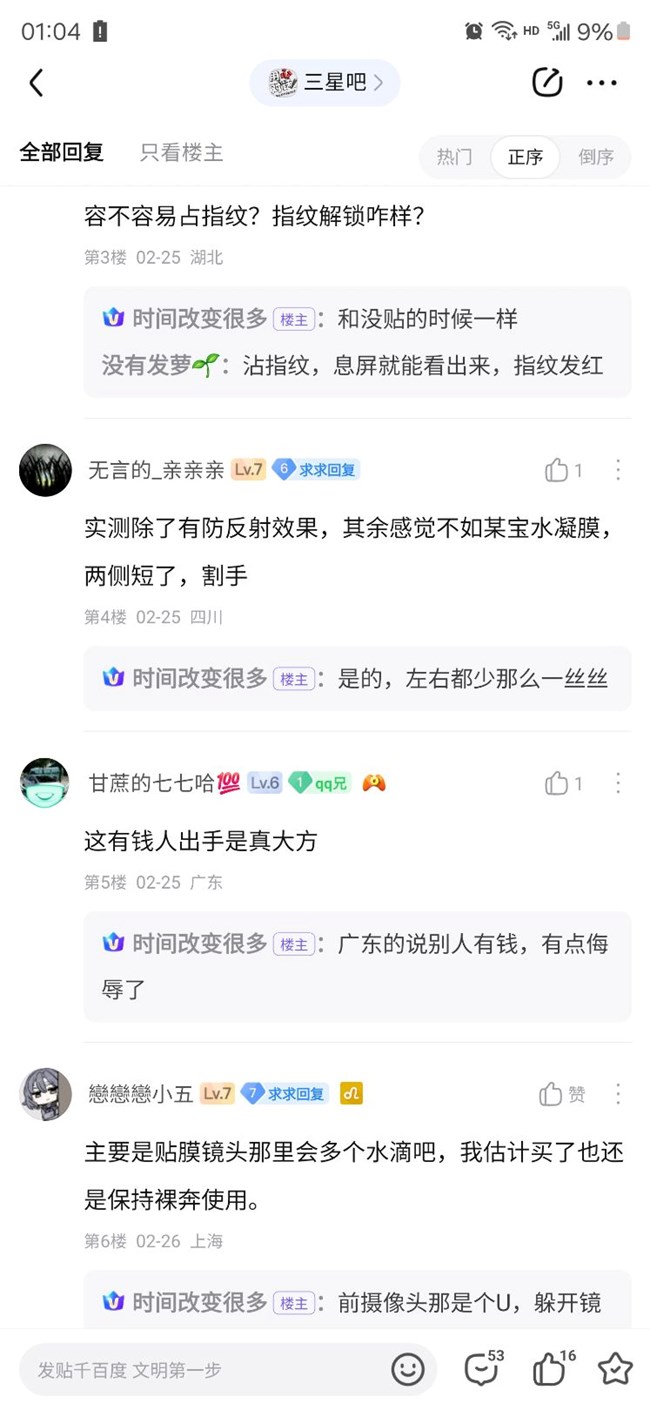Open the emoji picker in reply bar
The image size is (650, 1410).
408,1370
